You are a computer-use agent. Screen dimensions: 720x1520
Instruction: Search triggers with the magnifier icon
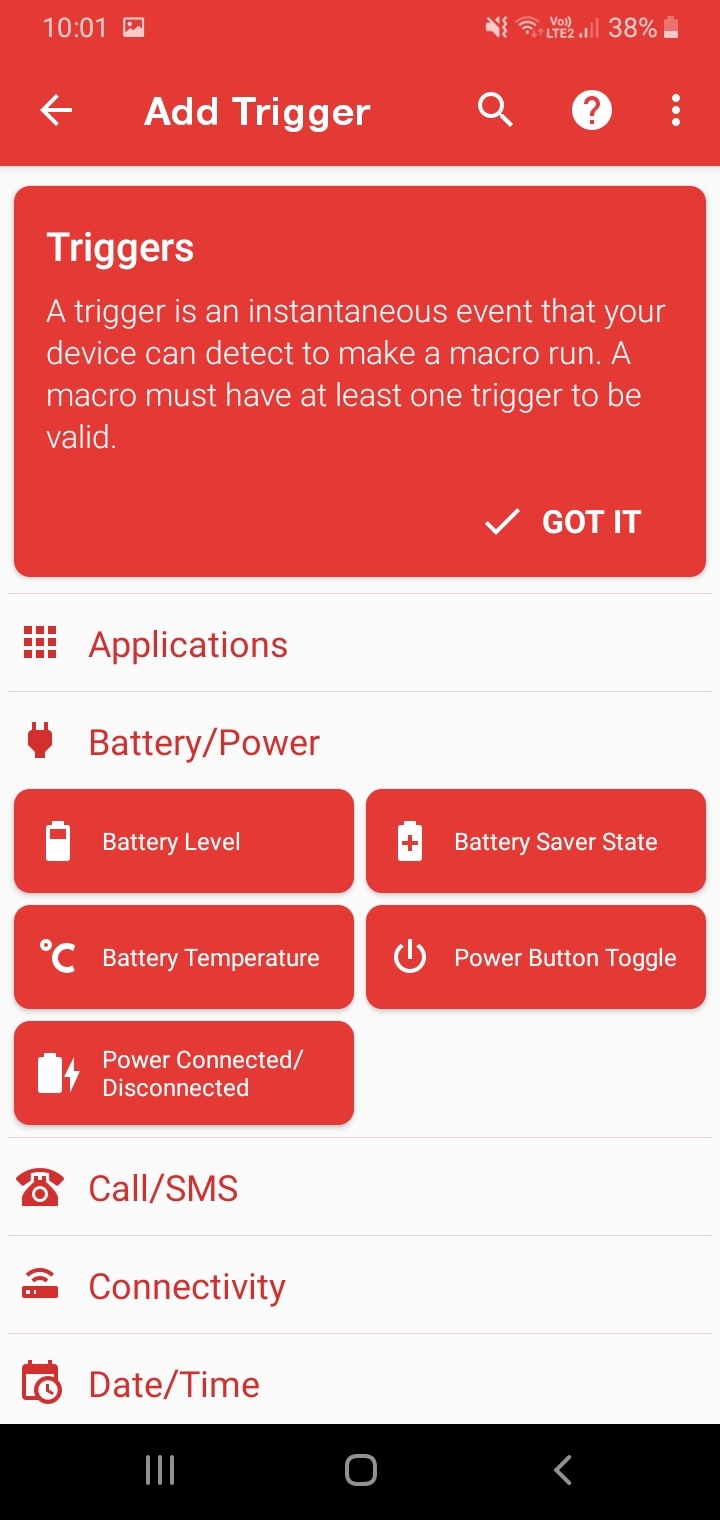tap(495, 110)
